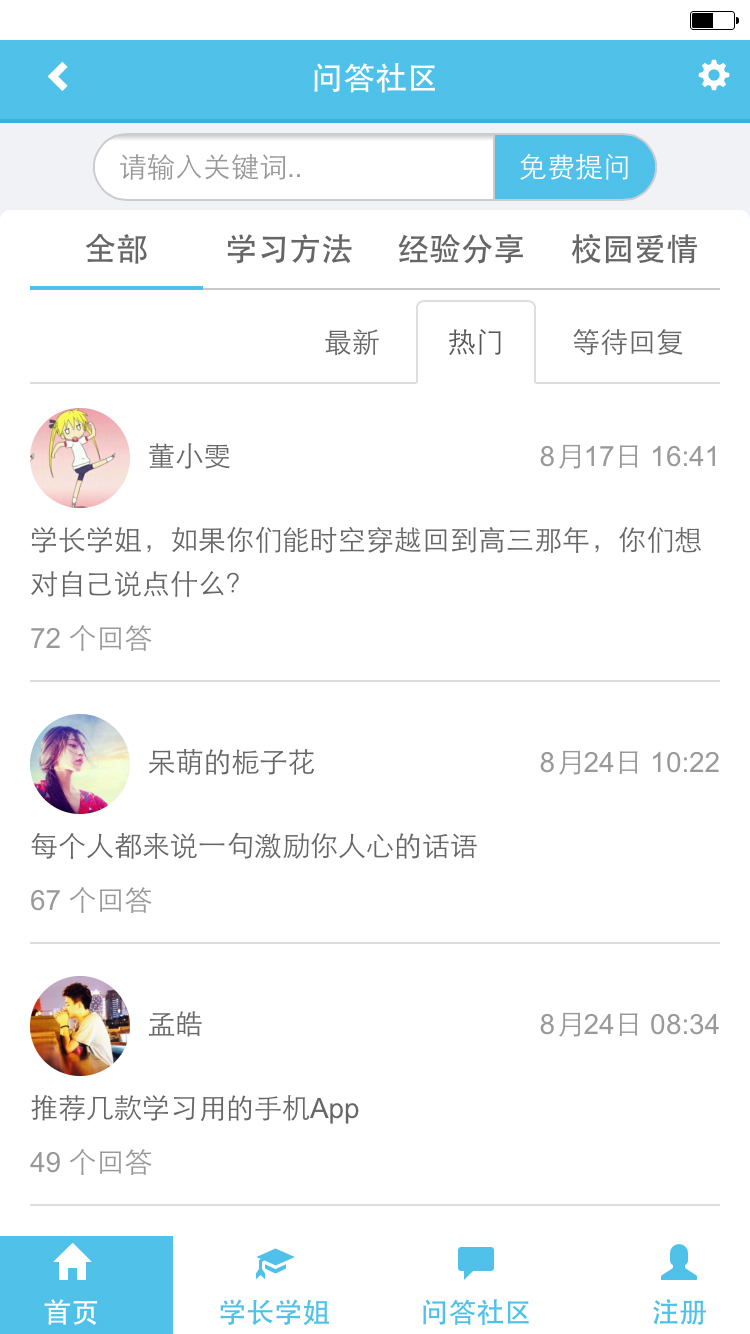
Task: Open 孟皓's question about 学习 App
Action: coord(195,1108)
